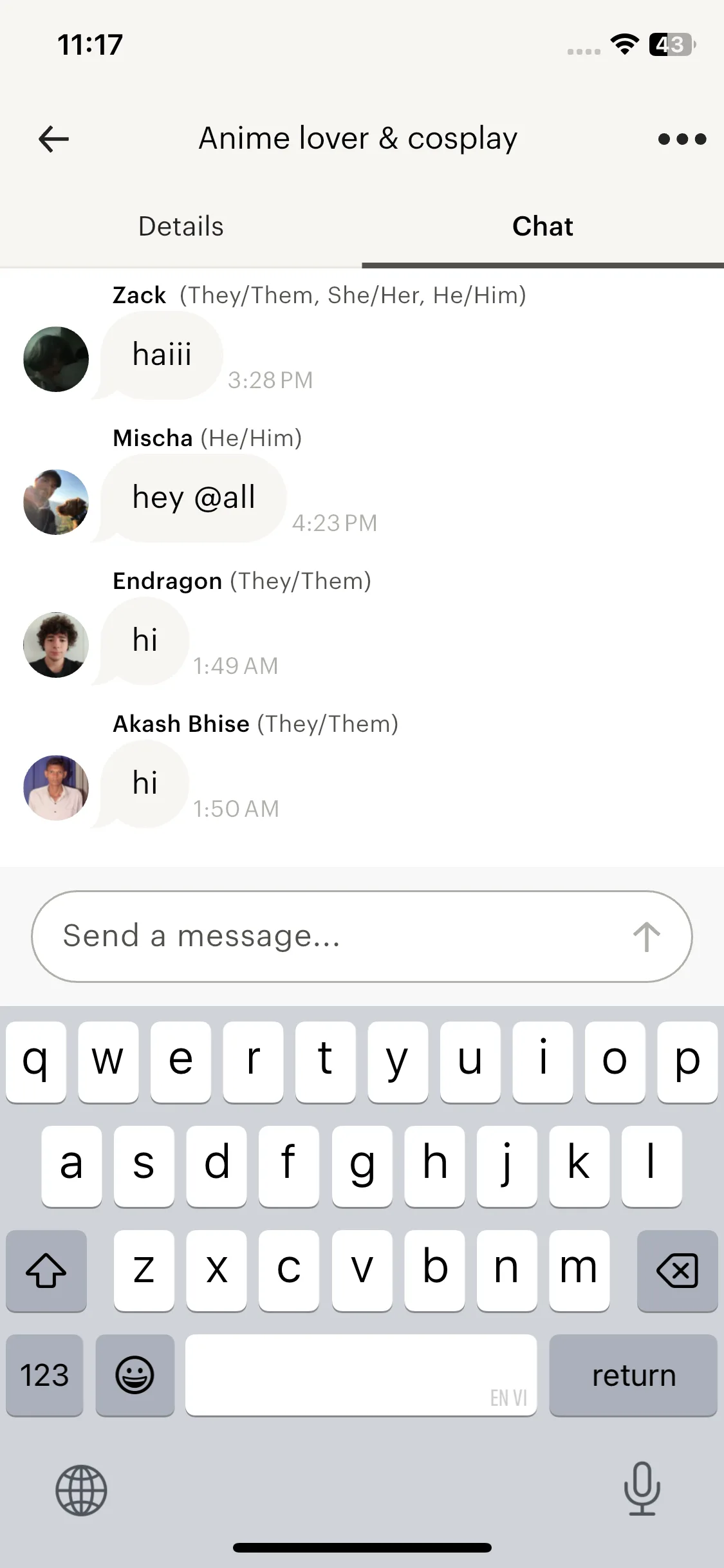Image resolution: width=724 pixels, height=1568 pixels.
Task: View Mischa's profile photo
Action: coord(56,502)
